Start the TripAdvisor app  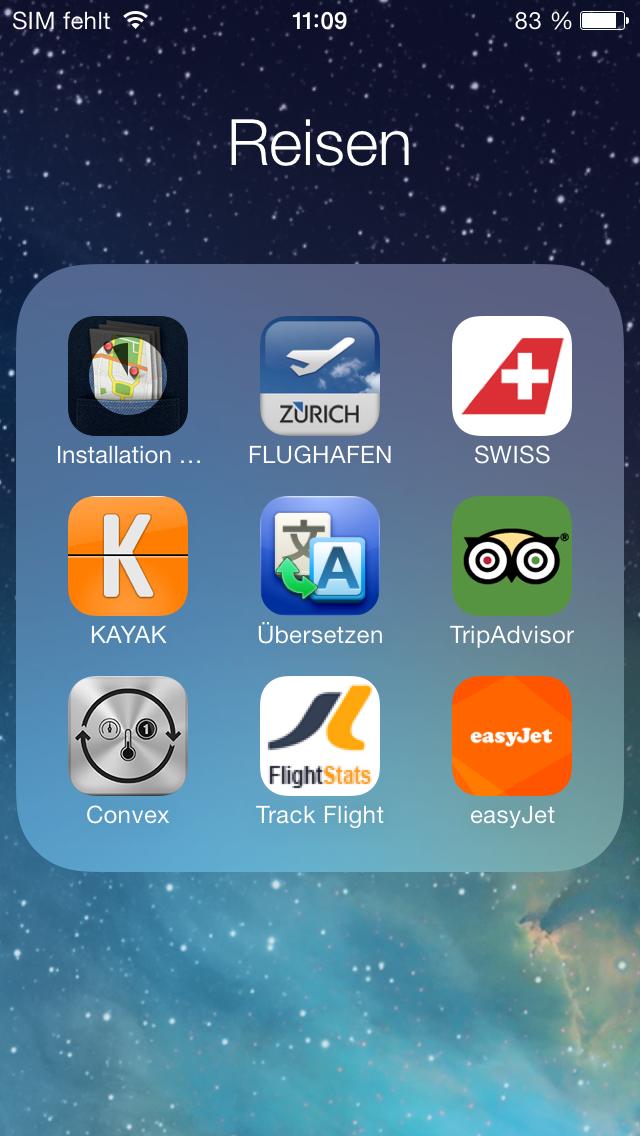pos(512,556)
